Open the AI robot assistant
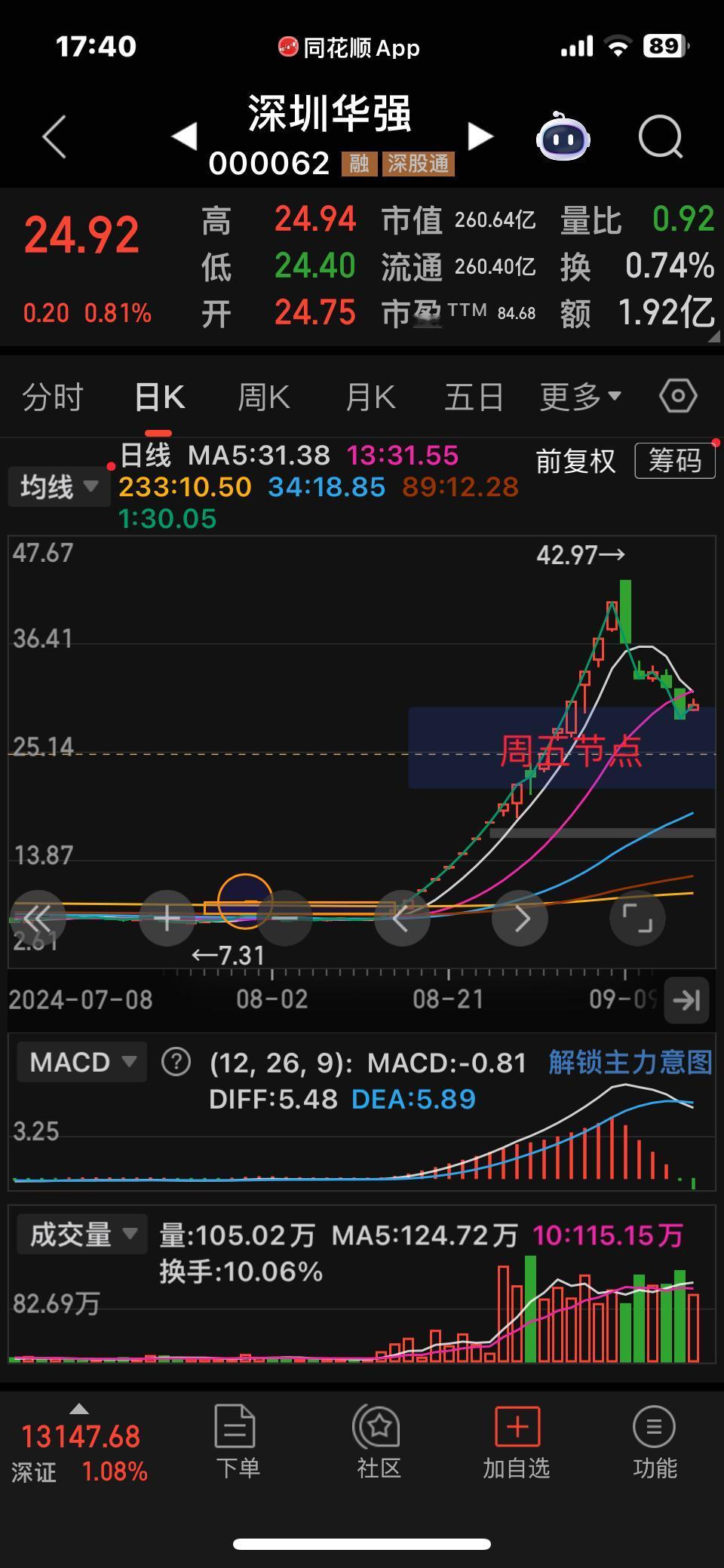 563,137
